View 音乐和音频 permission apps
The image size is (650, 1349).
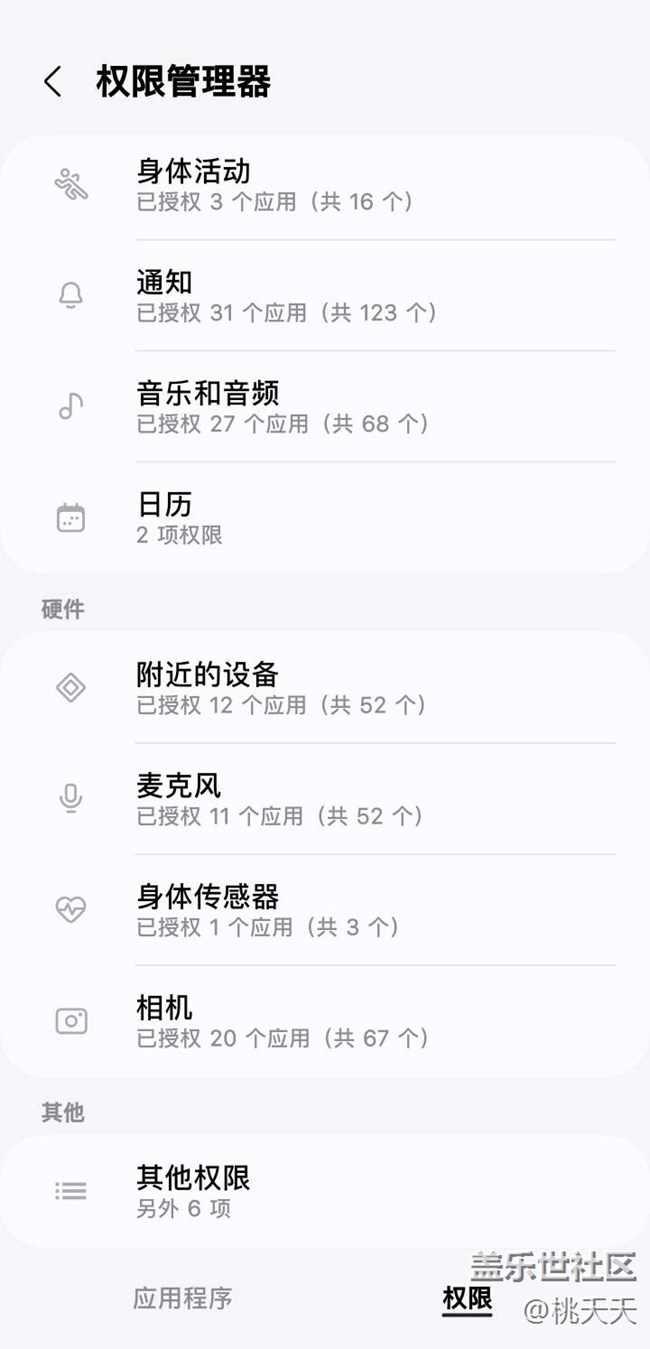pos(325,407)
